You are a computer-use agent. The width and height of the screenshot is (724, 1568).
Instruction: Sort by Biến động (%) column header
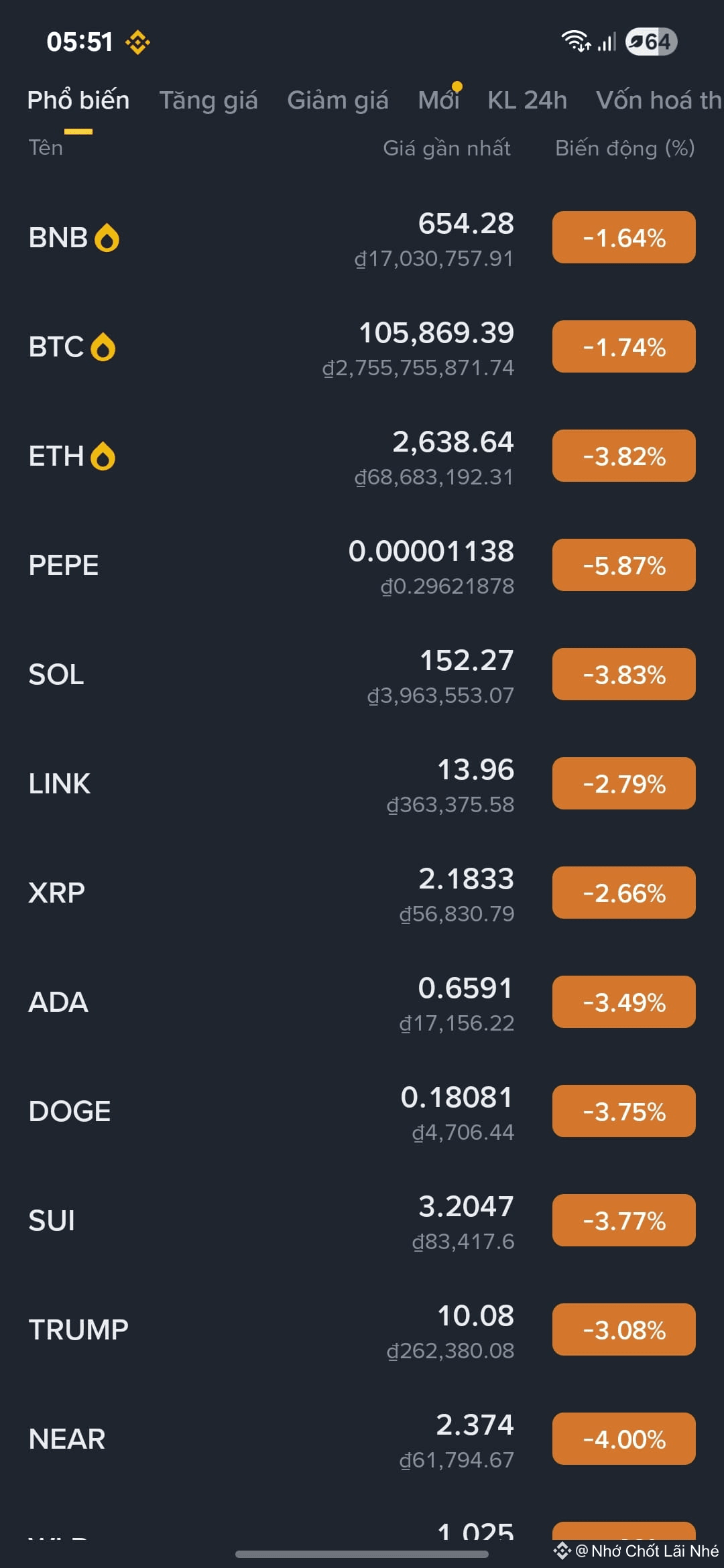623,148
